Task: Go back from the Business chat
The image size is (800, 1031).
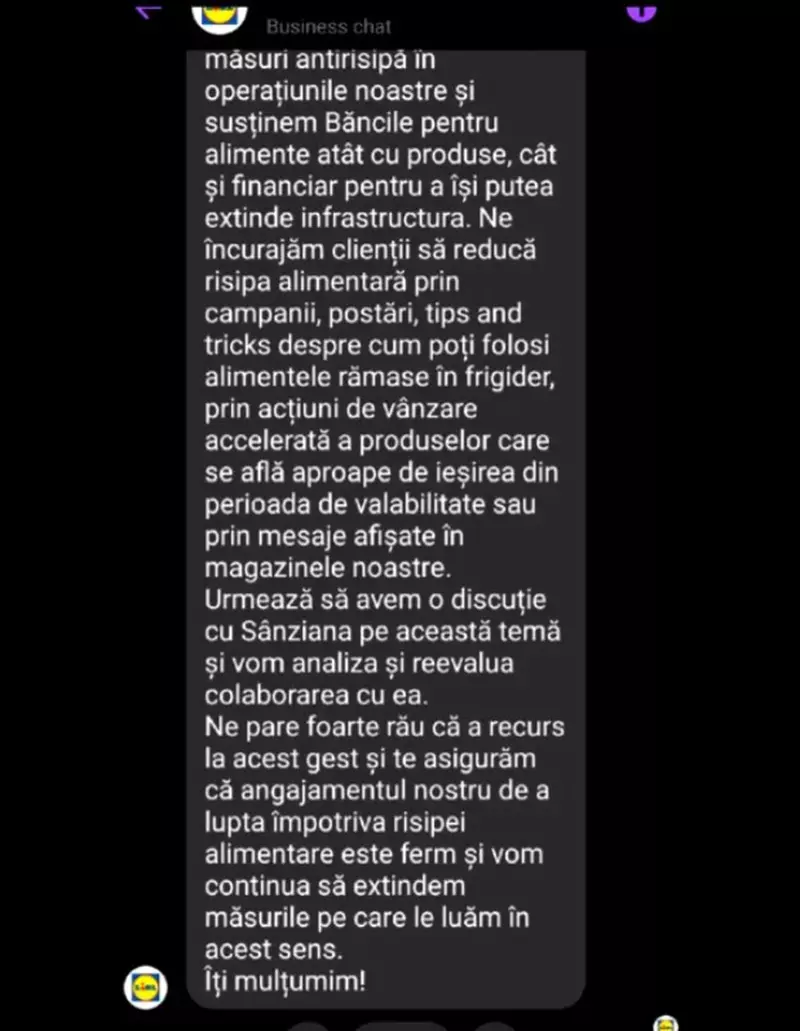Action: (x=148, y=12)
